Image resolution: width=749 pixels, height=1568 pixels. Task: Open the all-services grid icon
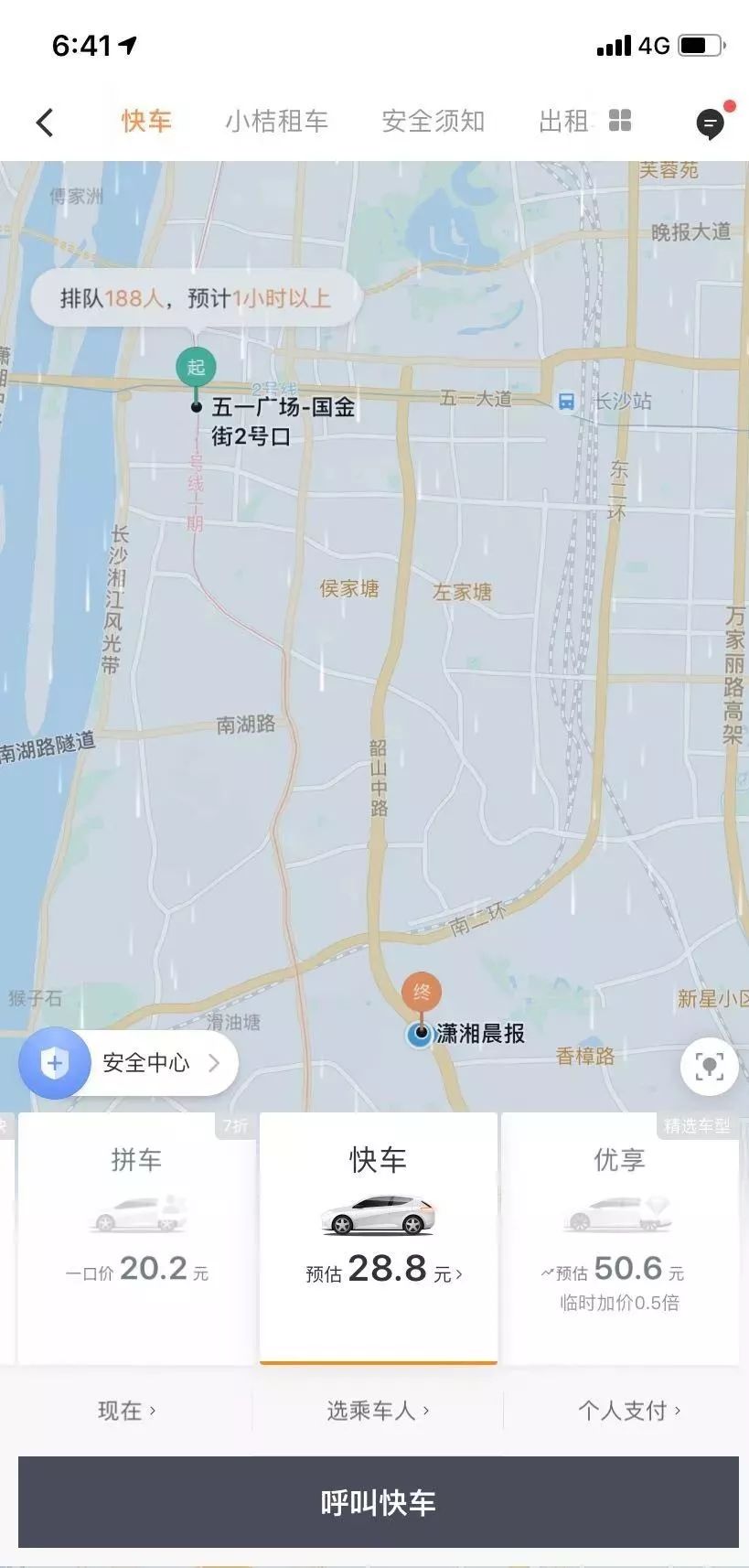(x=620, y=121)
